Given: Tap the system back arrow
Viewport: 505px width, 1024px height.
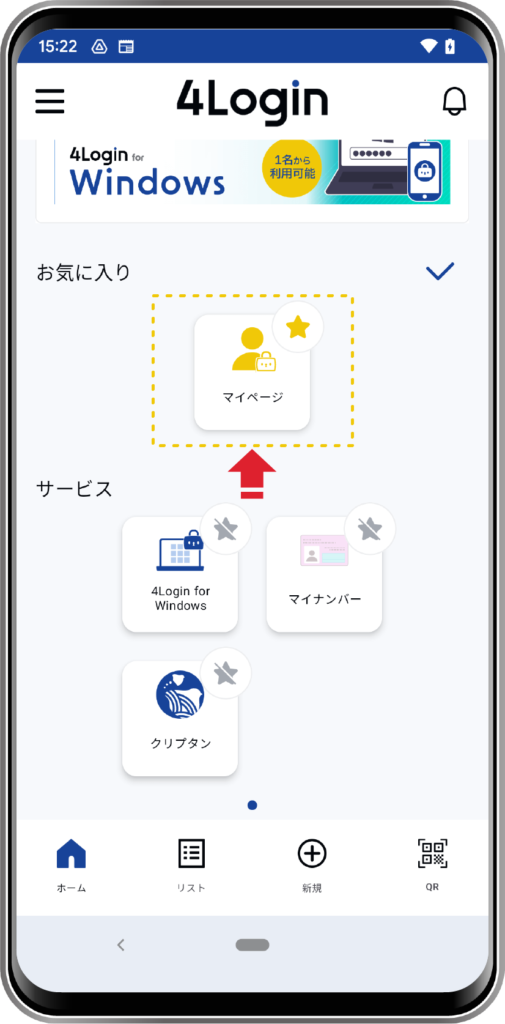Looking at the screenshot, I should pos(121,944).
